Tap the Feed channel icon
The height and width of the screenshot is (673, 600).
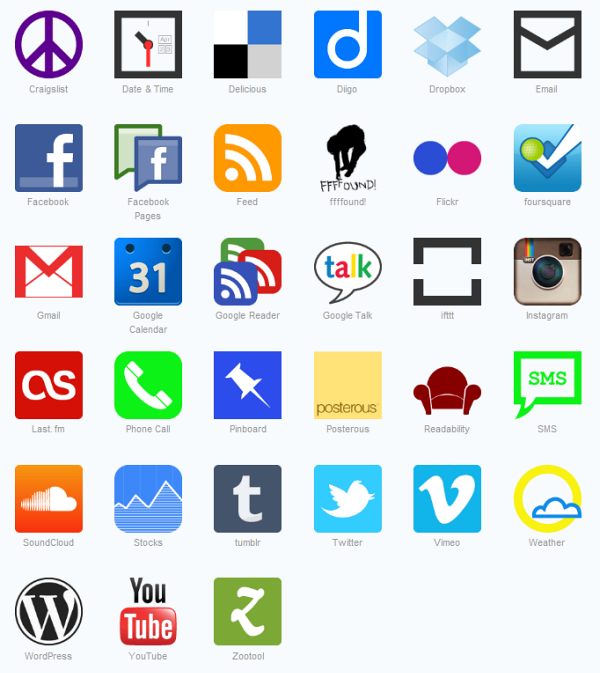click(x=247, y=158)
